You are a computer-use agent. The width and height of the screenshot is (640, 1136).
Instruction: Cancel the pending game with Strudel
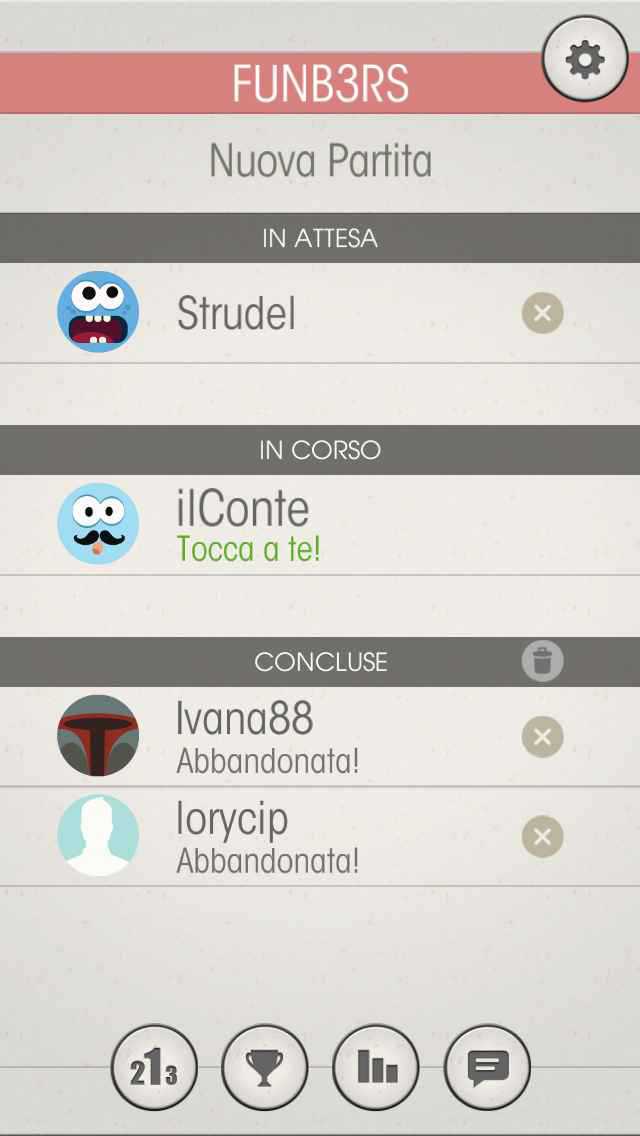click(542, 313)
